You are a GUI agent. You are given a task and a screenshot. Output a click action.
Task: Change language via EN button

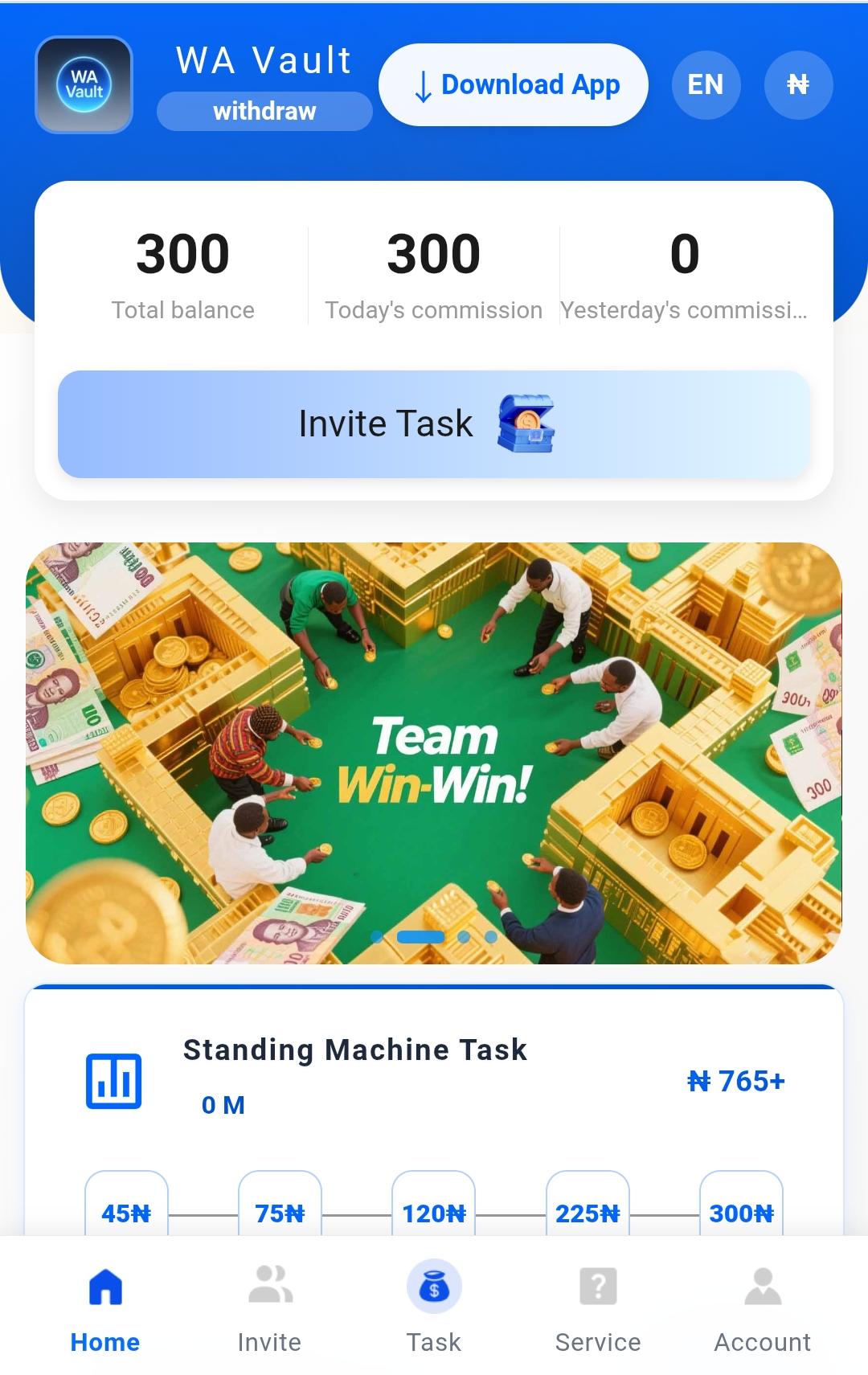pos(706,85)
